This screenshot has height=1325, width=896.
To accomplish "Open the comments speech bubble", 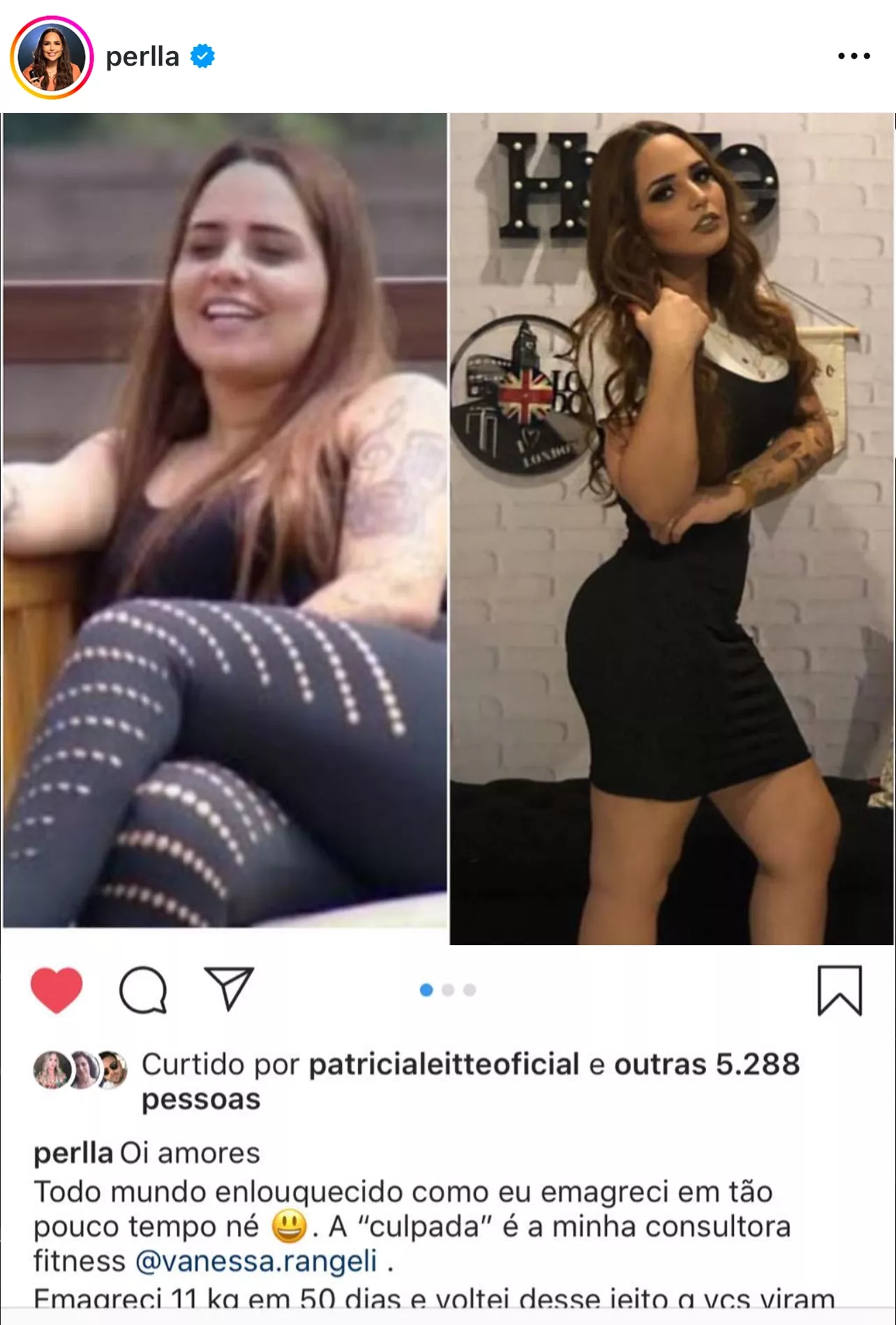I will (143, 989).
